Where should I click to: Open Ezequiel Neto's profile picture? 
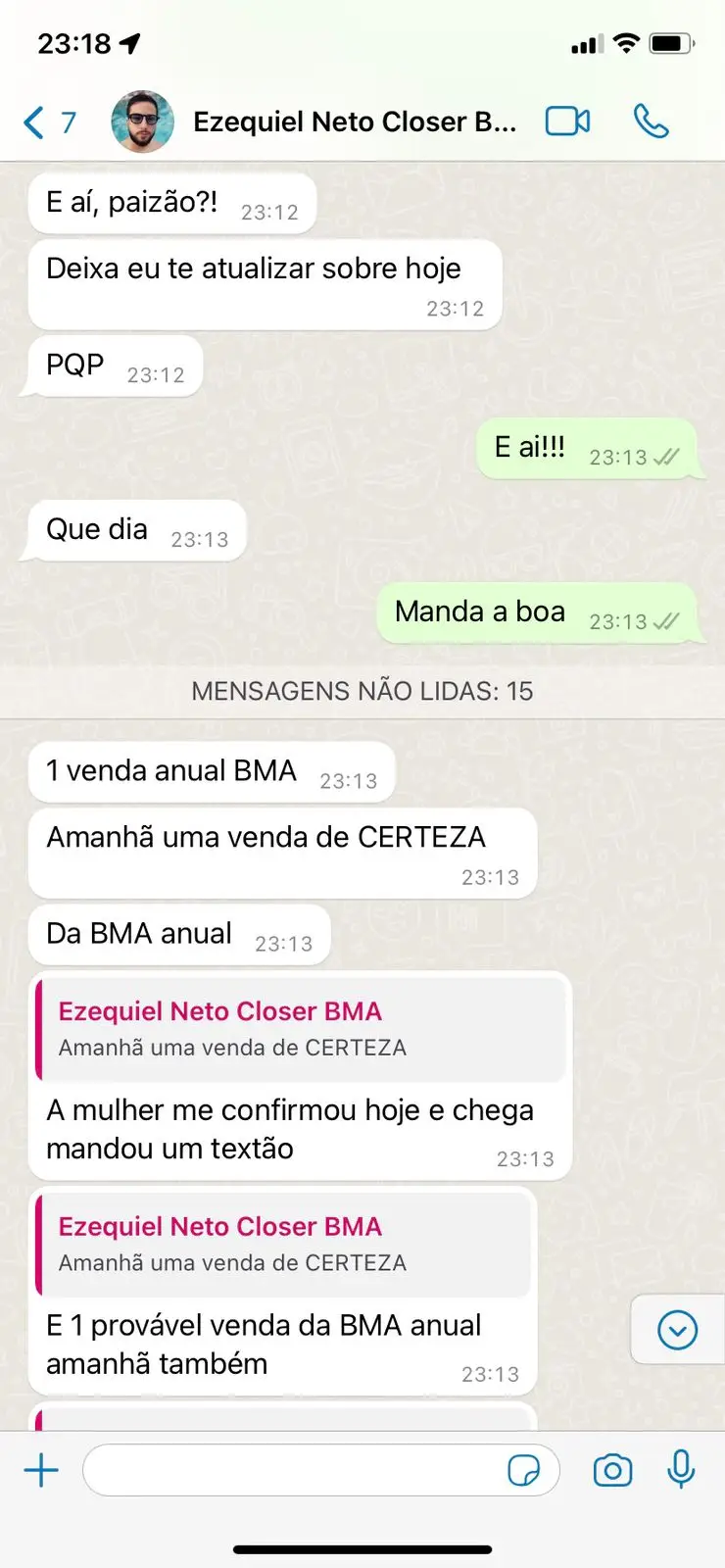(142, 122)
